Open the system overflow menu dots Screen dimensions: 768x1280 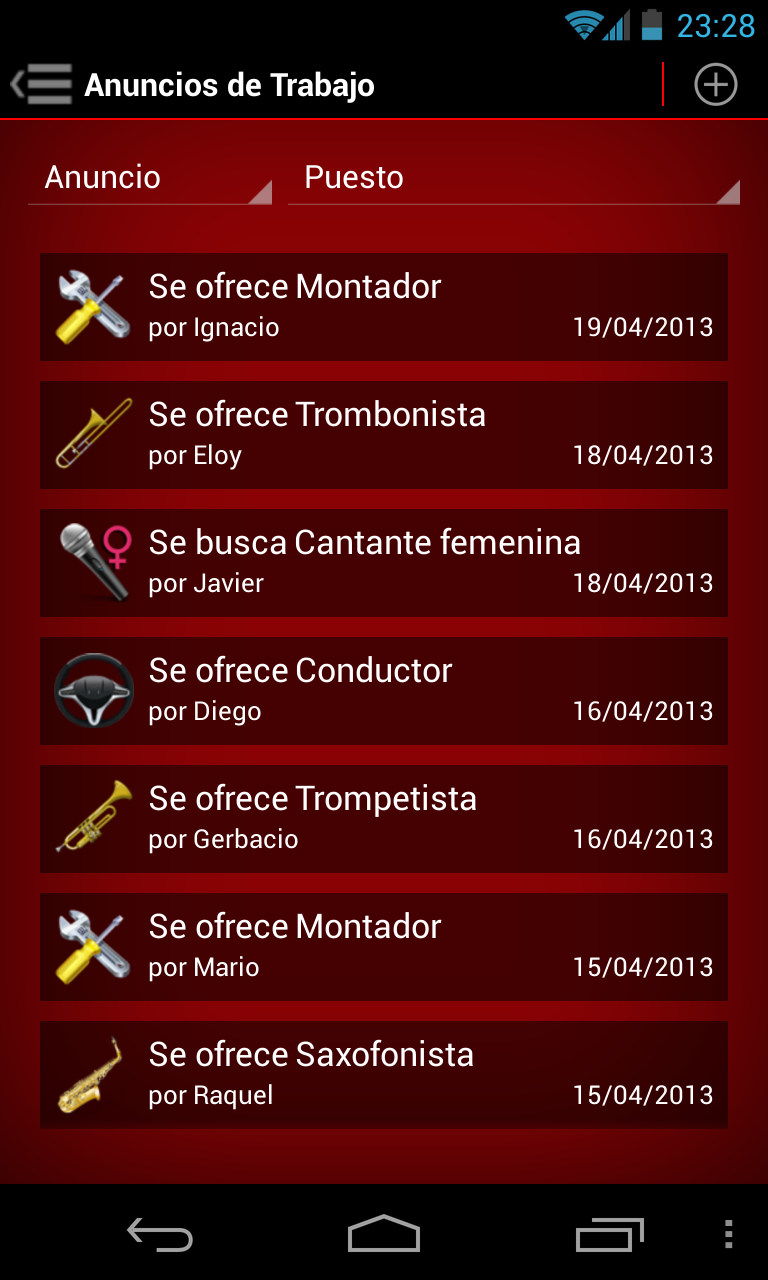pyautogui.click(x=728, y=1235)
